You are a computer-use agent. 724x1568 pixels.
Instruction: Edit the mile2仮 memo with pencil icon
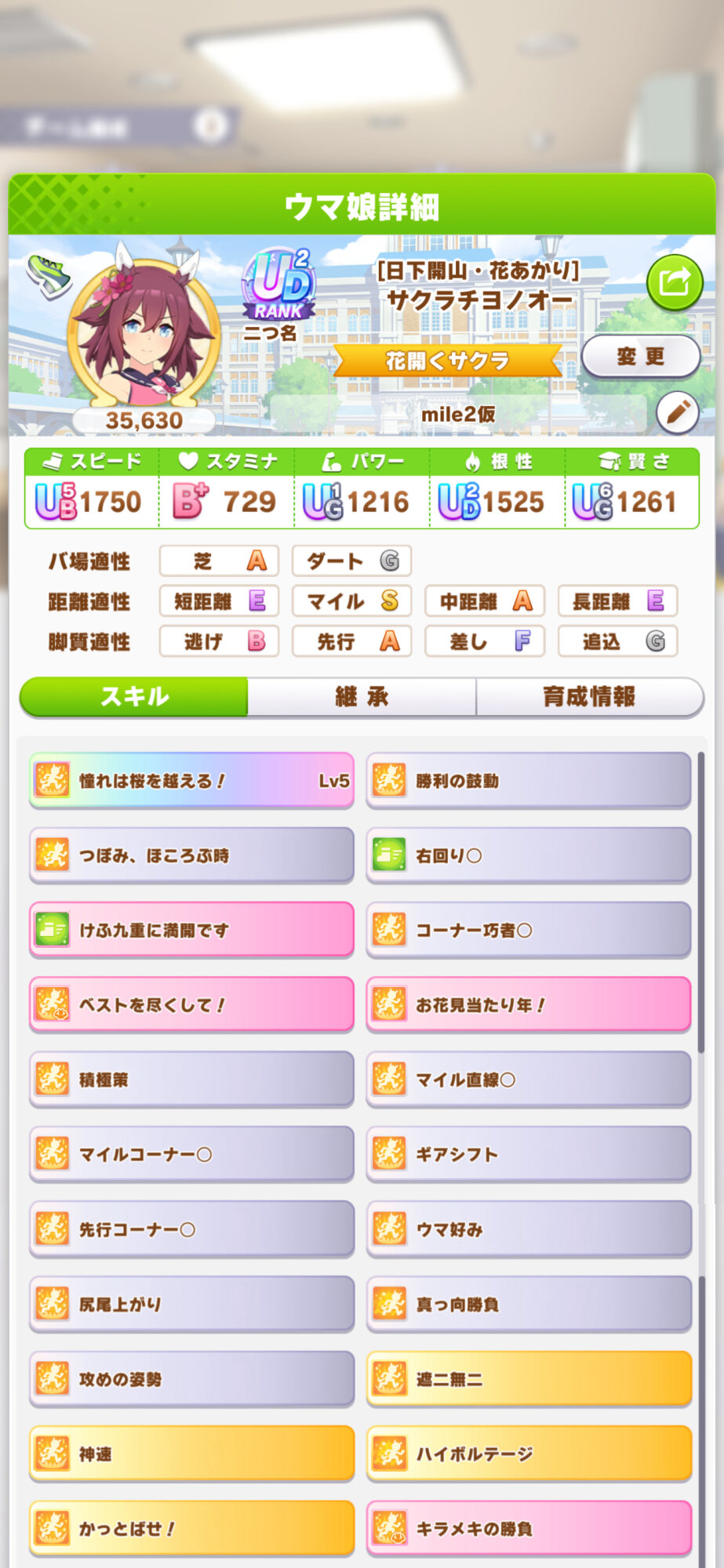677,412
